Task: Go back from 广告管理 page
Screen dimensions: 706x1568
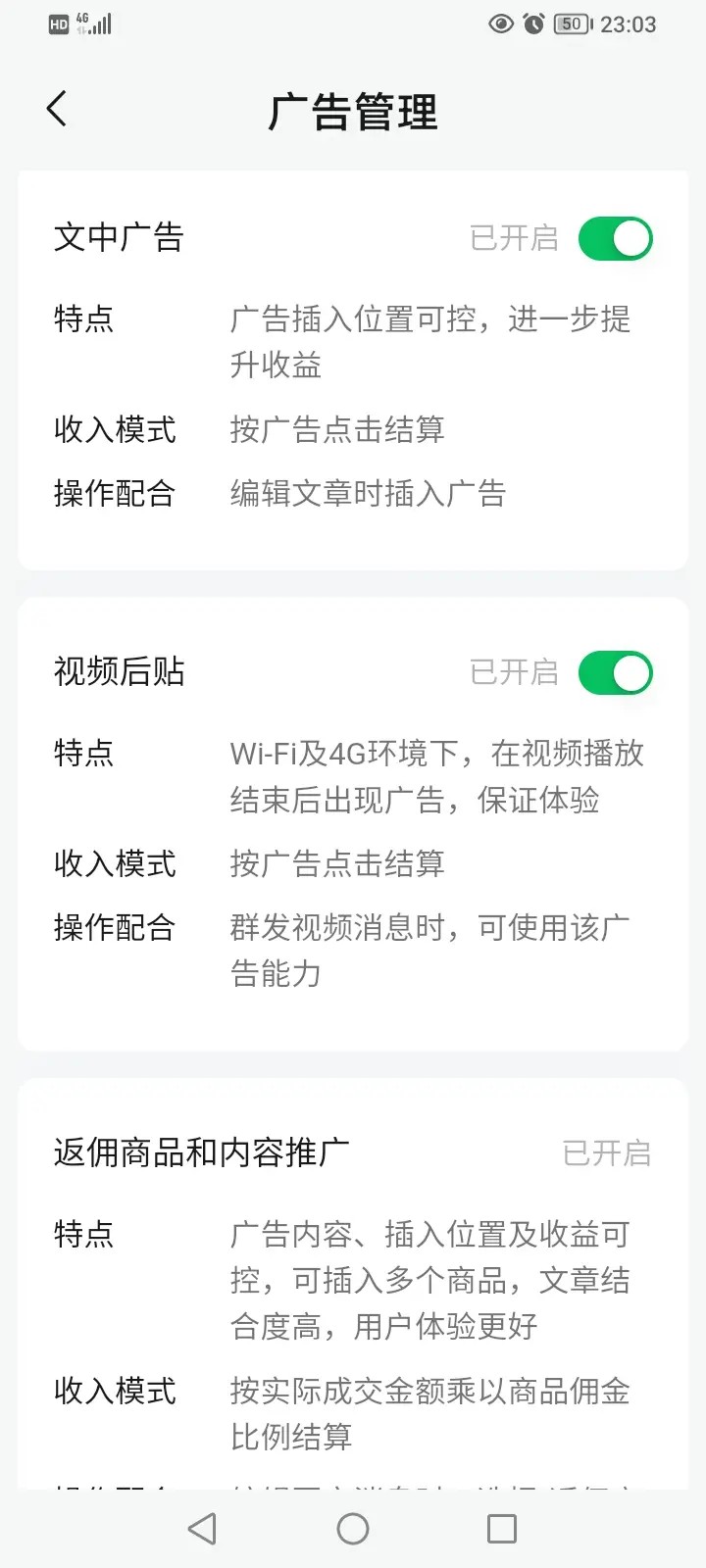Action: tap(57, 109)
